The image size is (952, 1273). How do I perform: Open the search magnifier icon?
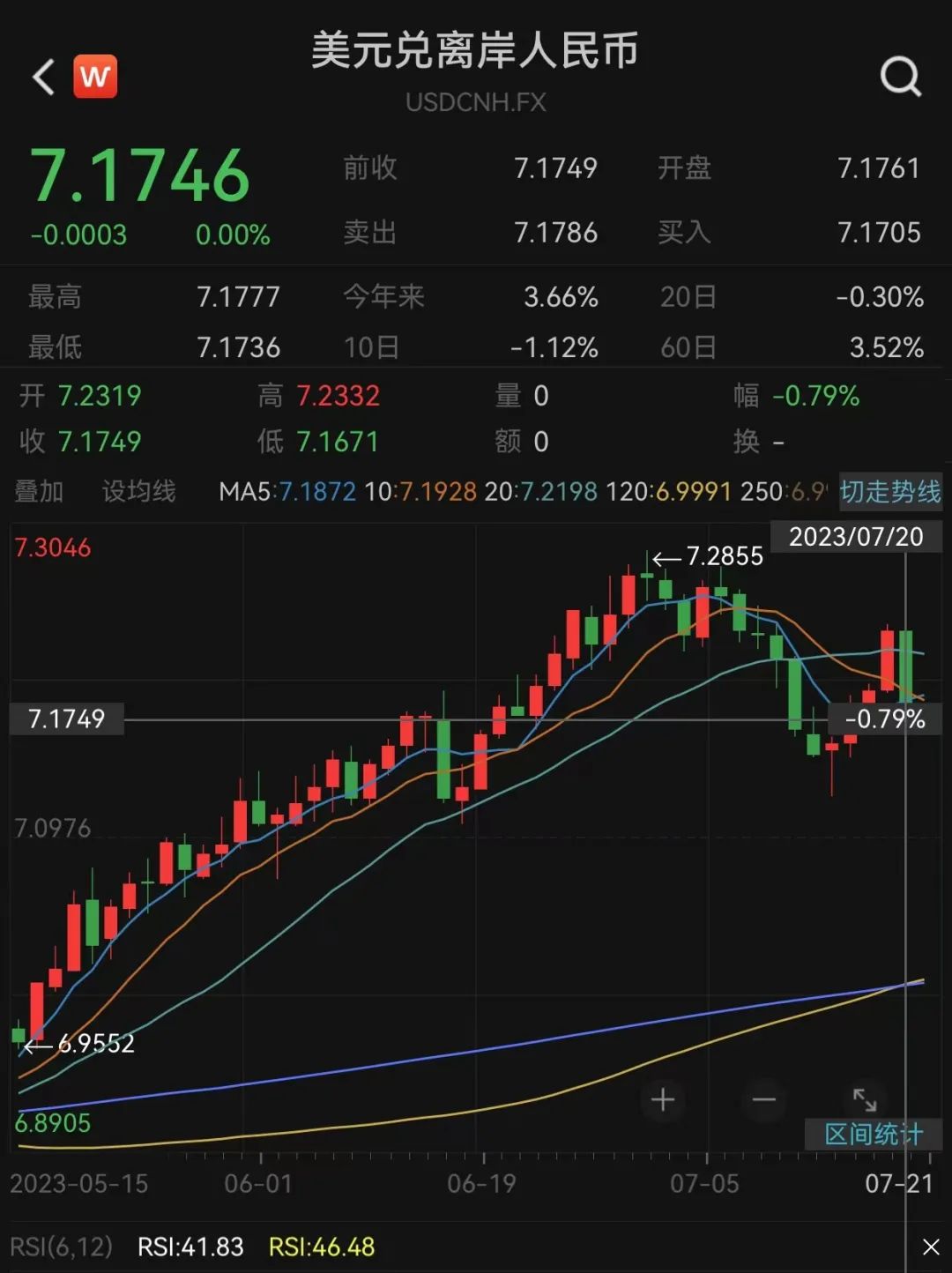(900, 78)
